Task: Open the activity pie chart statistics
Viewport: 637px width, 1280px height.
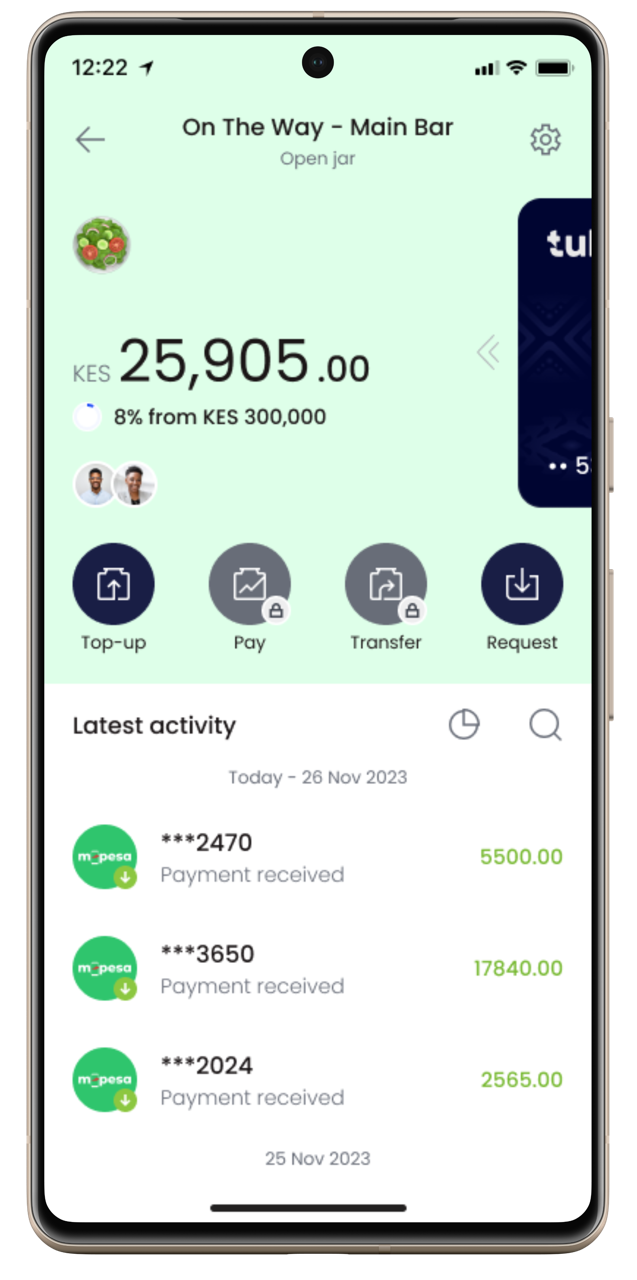Action: click(x=464, y=725)
